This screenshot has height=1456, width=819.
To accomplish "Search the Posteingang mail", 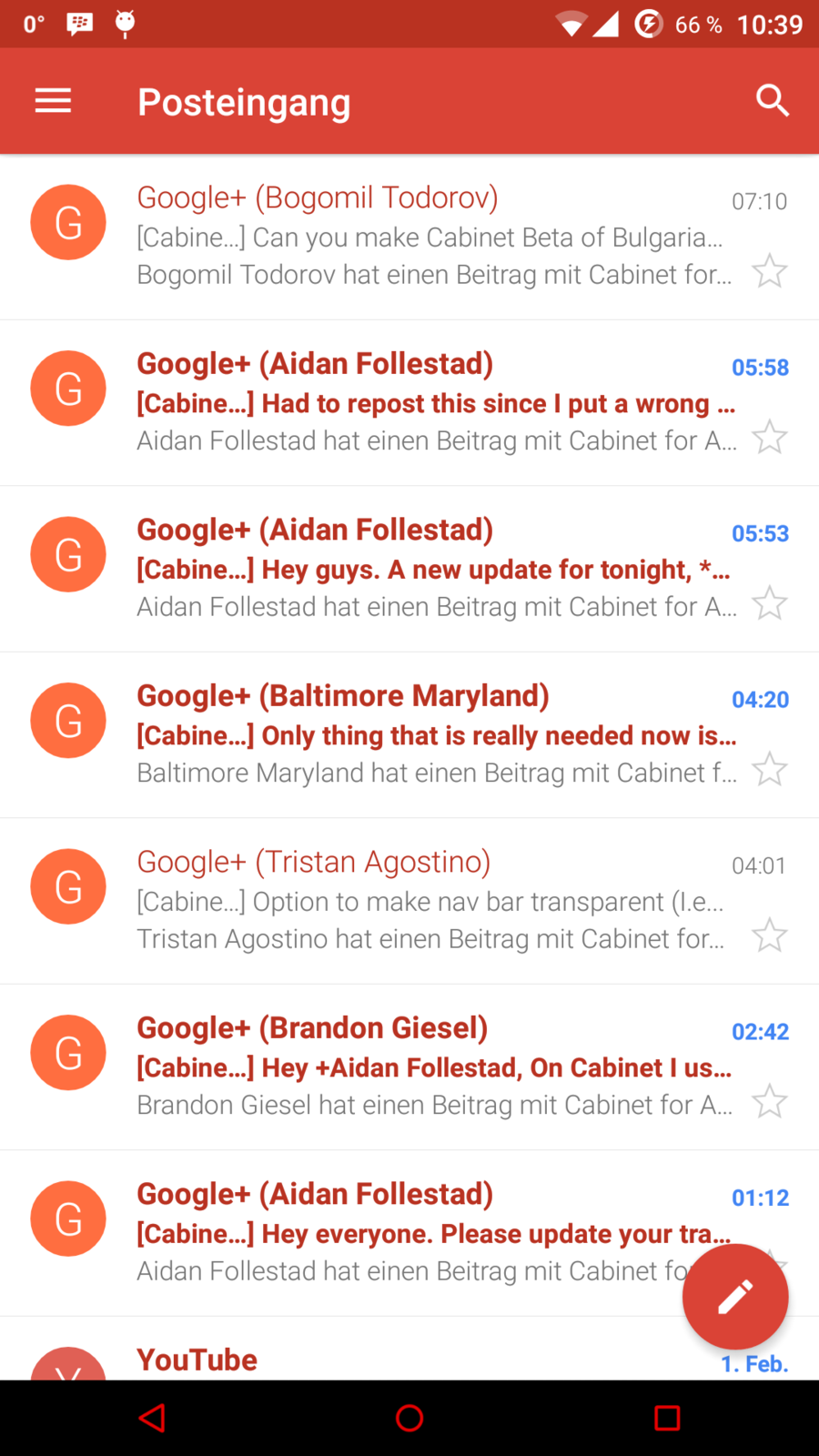I will click(x=772, y=101).
